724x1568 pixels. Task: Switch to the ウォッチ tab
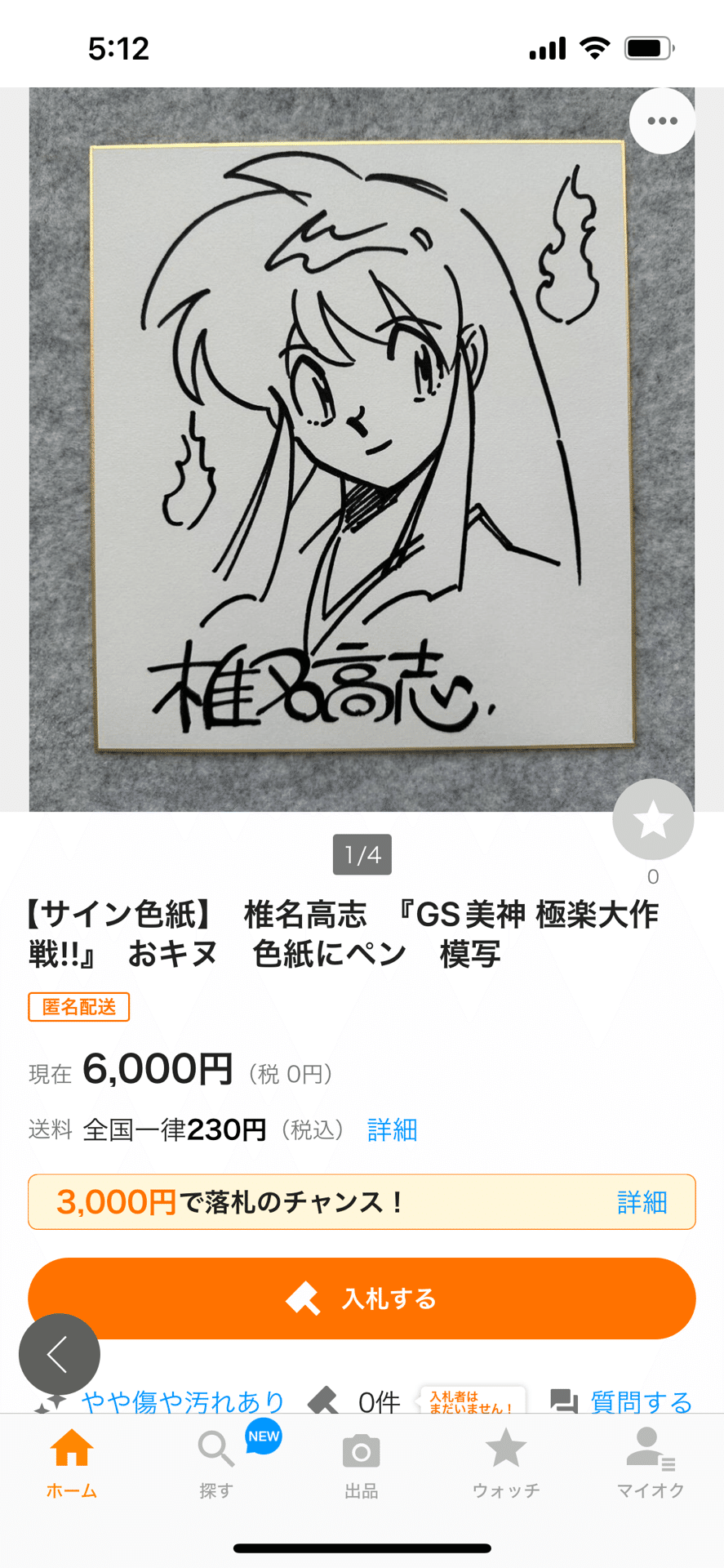coord(506,1464)
